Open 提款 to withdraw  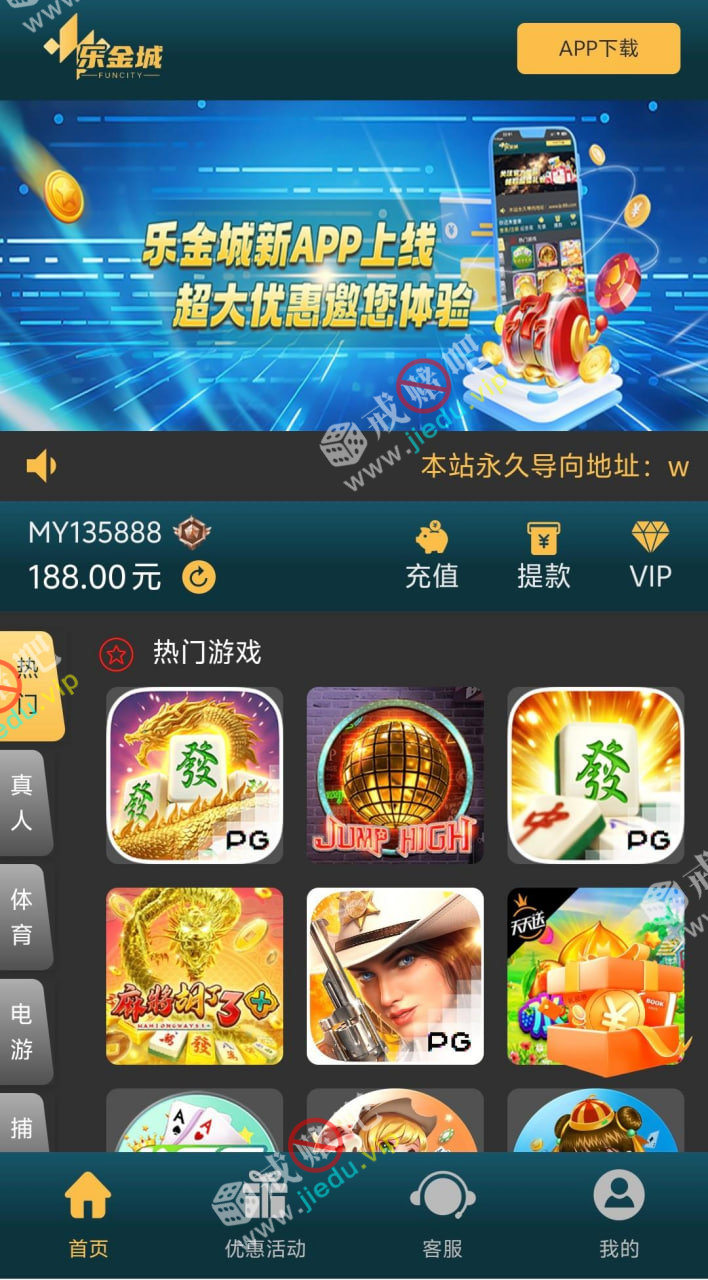point(543,556)
